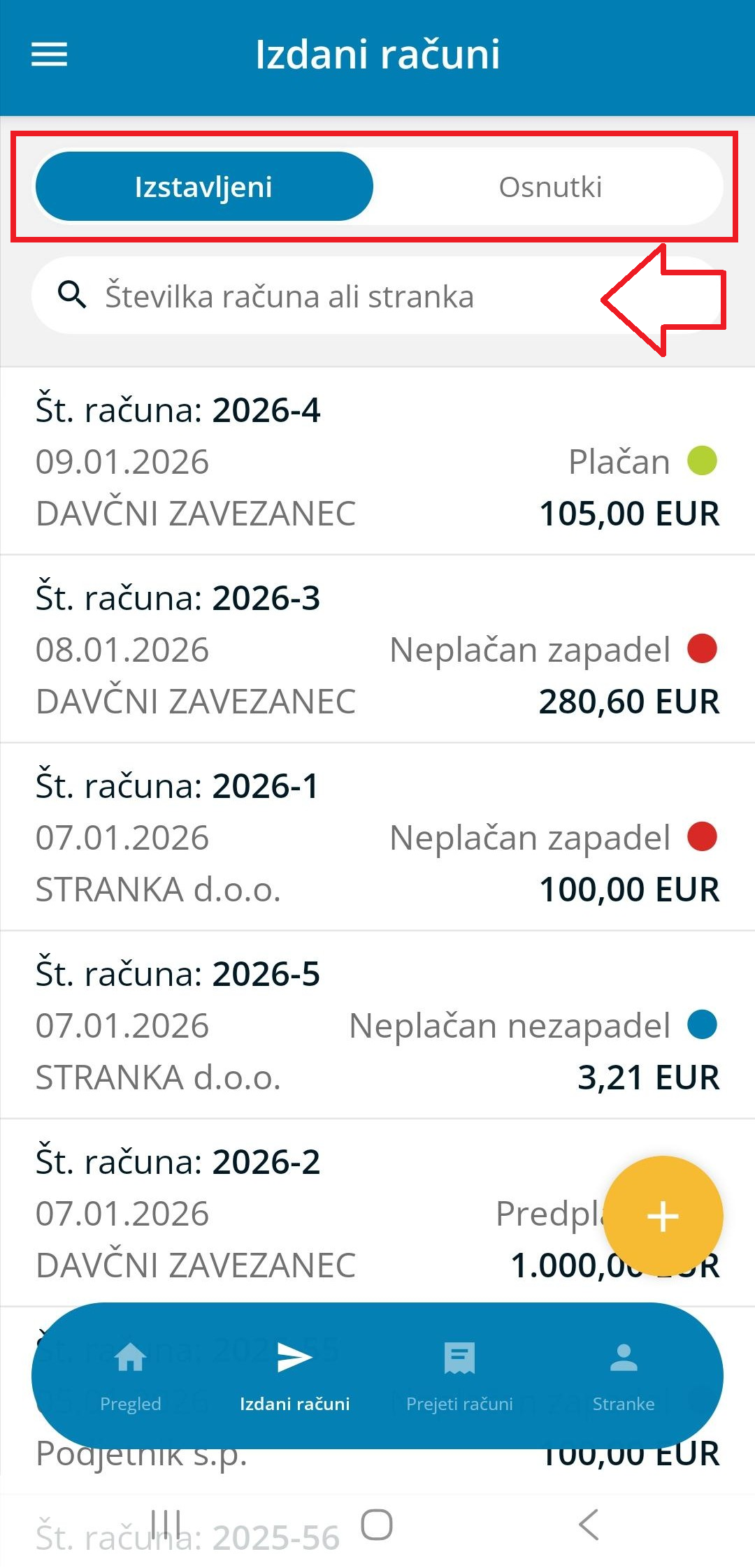The image size is (755, 1568).
Task: Open invoice 2026-3 for 280,60 EUR
Action: pyautogui.click(x=377, y=649)
